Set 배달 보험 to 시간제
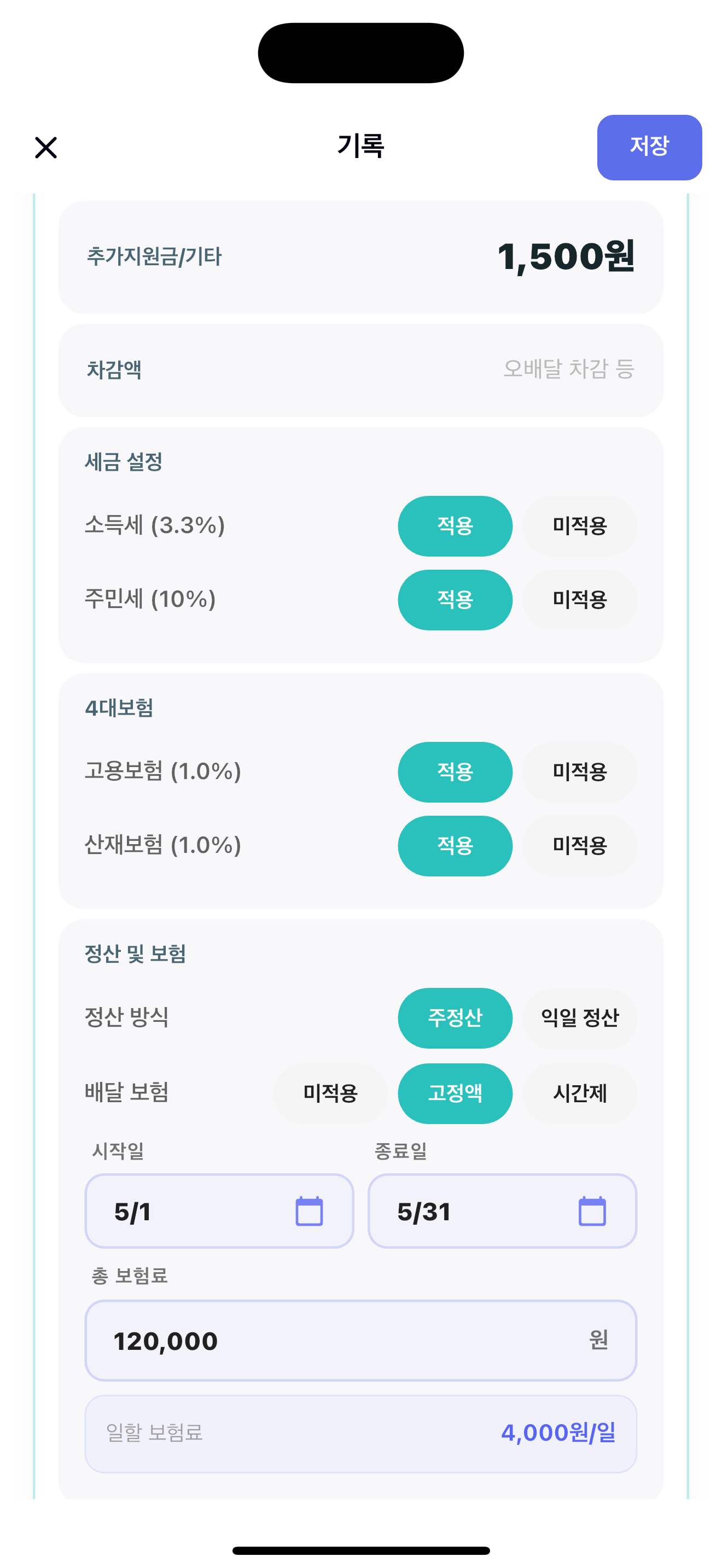Screen dimensions: 722x1568 pyautogui.click(x=579, y=1093)
